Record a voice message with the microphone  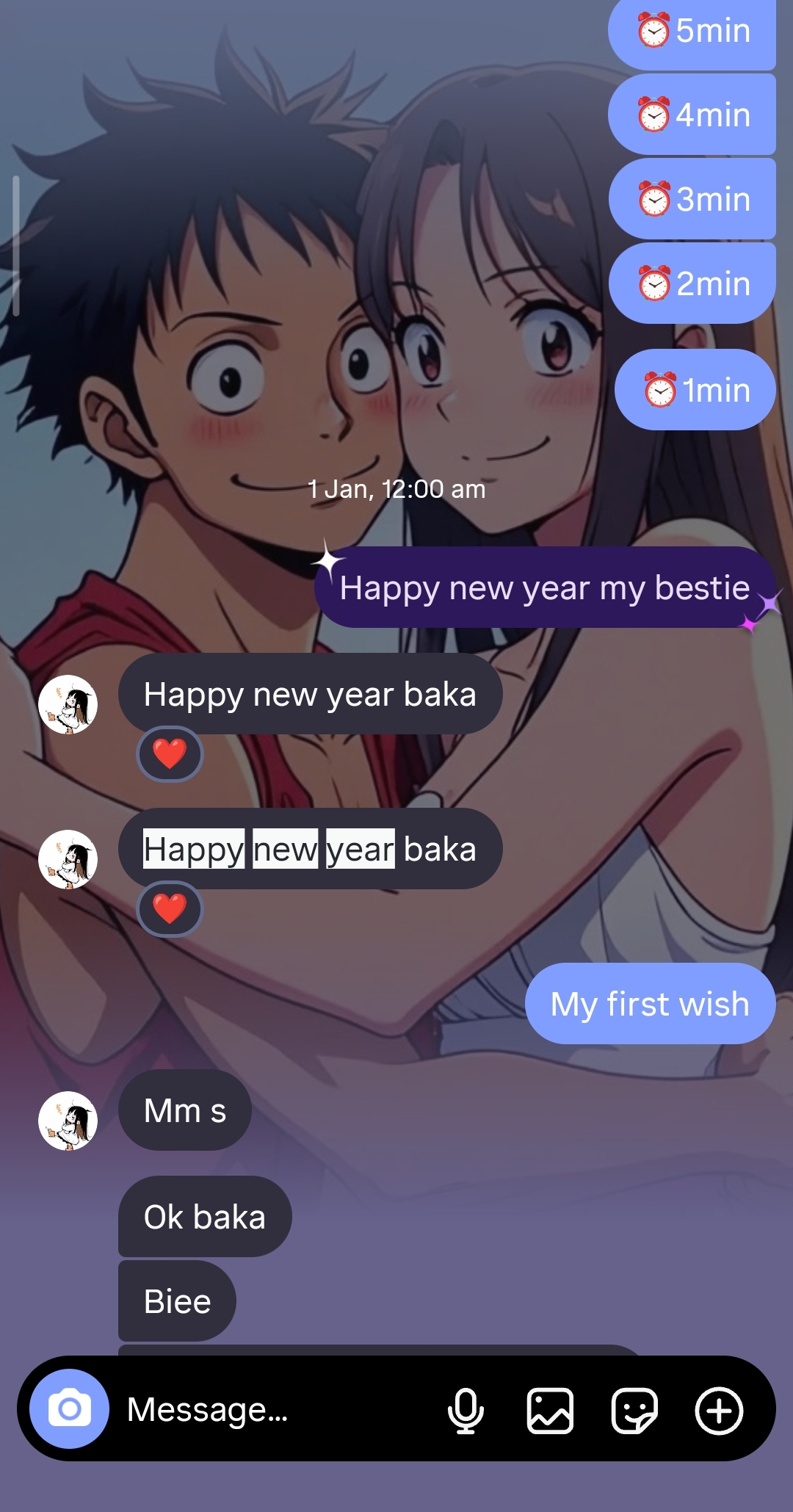click(x=466, y=1410)
